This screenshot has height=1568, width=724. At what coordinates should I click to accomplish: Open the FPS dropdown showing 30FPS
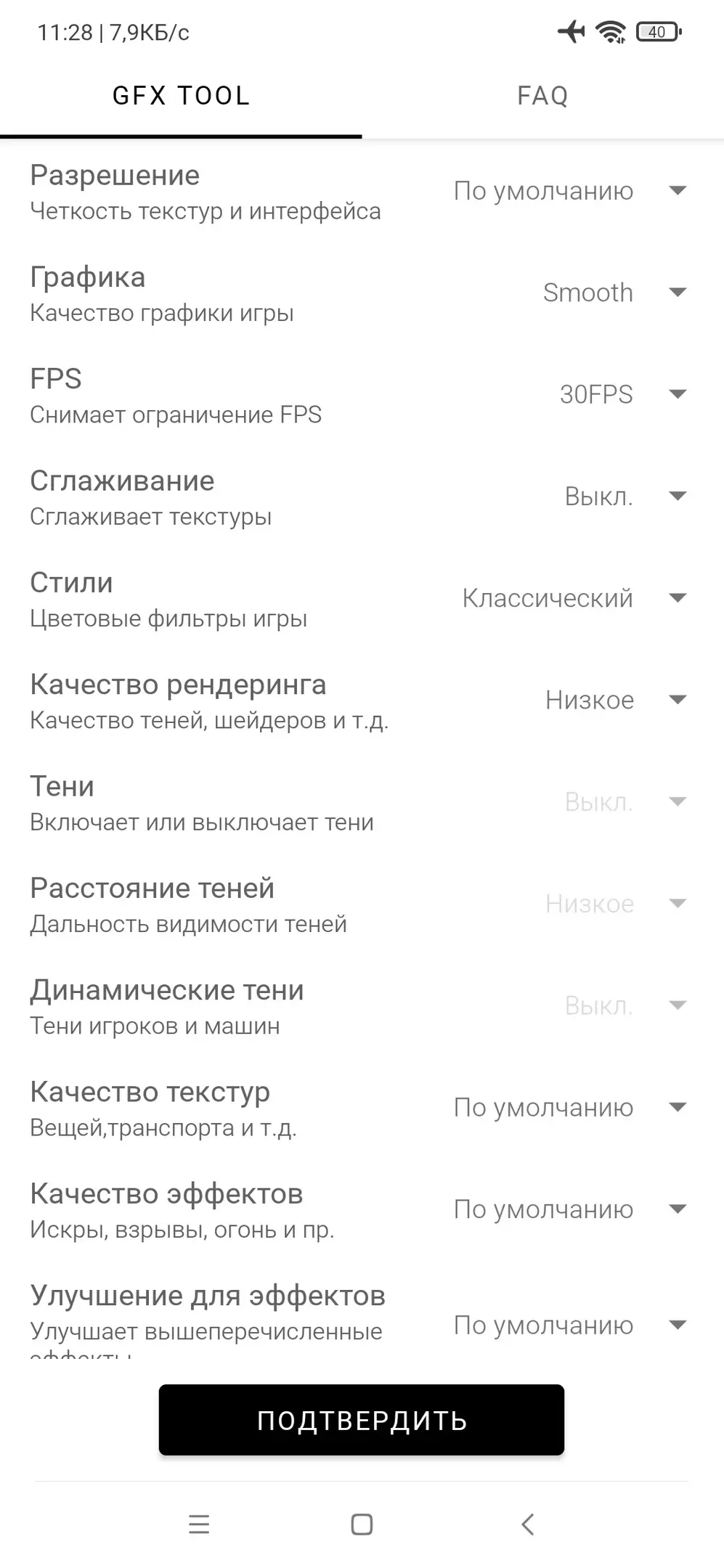[622, 395]
